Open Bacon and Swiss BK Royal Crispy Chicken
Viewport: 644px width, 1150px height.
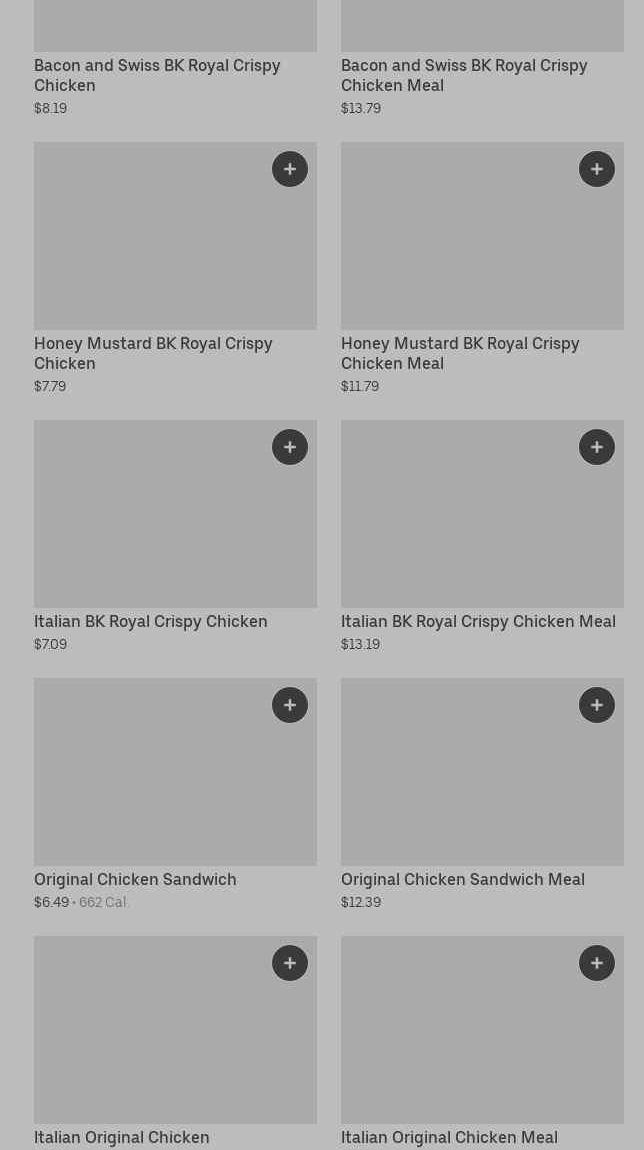[x=157, y=75]
